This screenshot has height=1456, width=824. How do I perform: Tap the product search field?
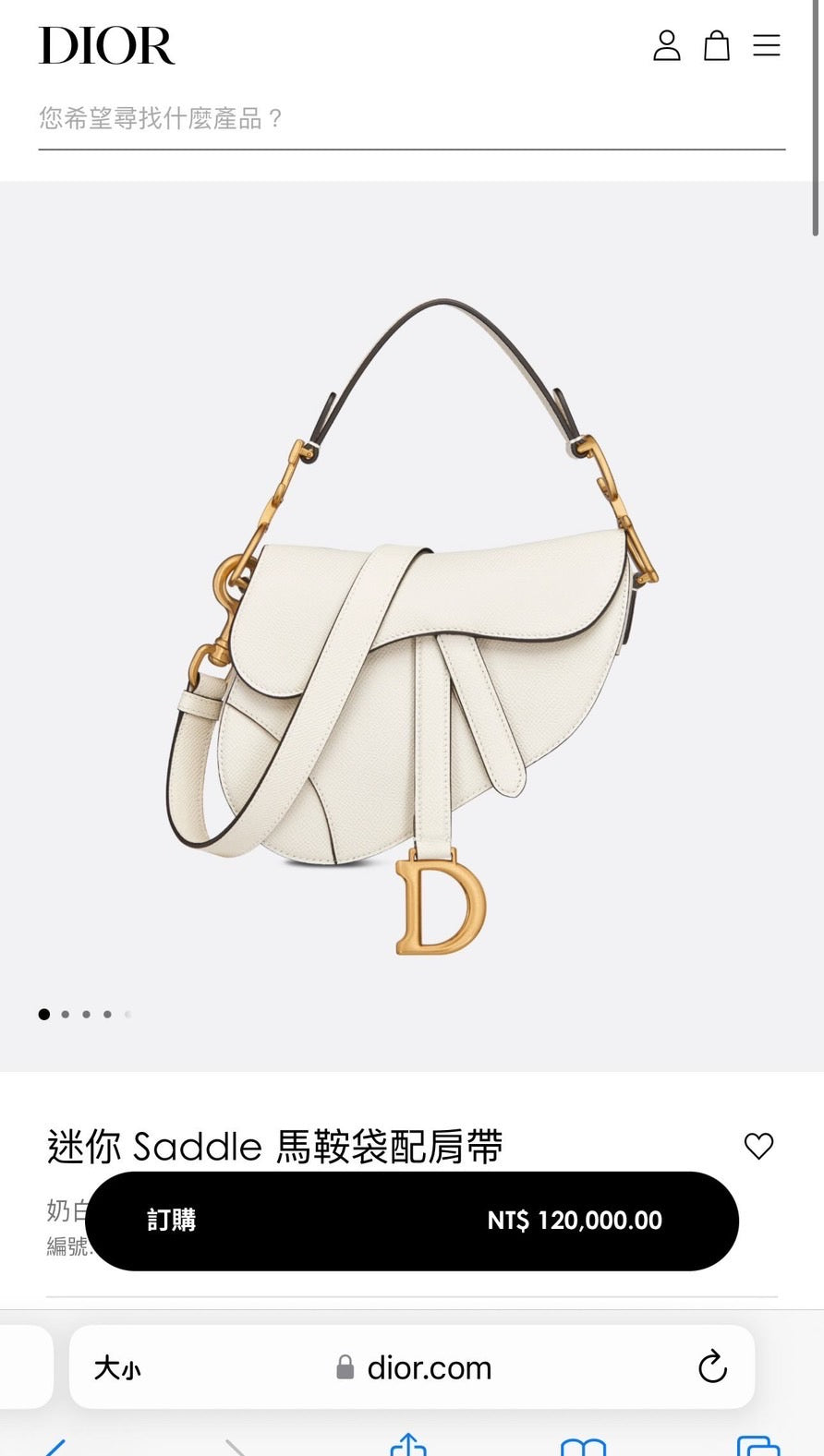click(x=411, y=119)
